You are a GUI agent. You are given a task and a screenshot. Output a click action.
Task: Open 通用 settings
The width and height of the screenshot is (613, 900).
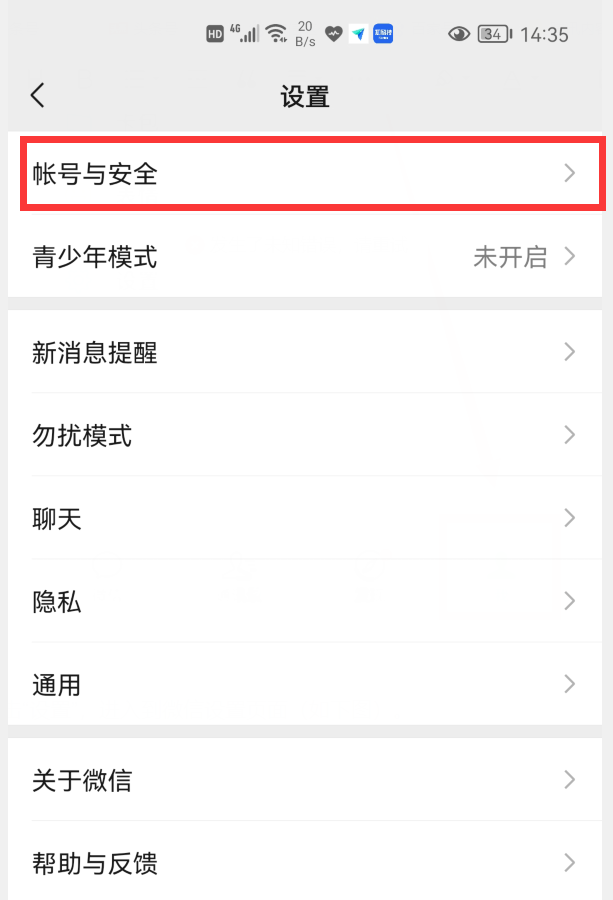pyautogui.click(x=306, y=685)
